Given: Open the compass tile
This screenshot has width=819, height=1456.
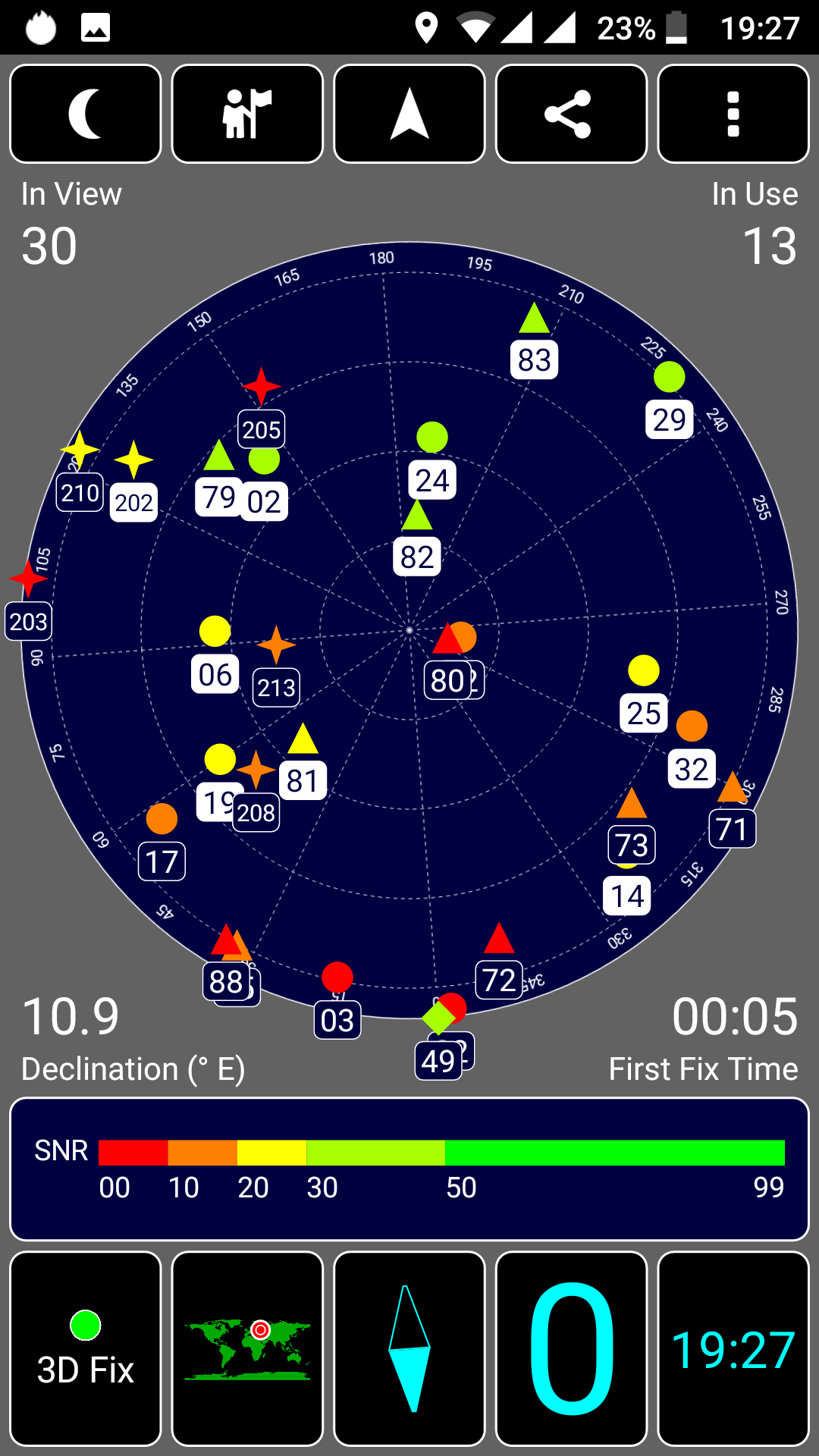Looking at the screenshot, I should point(409,1349).
